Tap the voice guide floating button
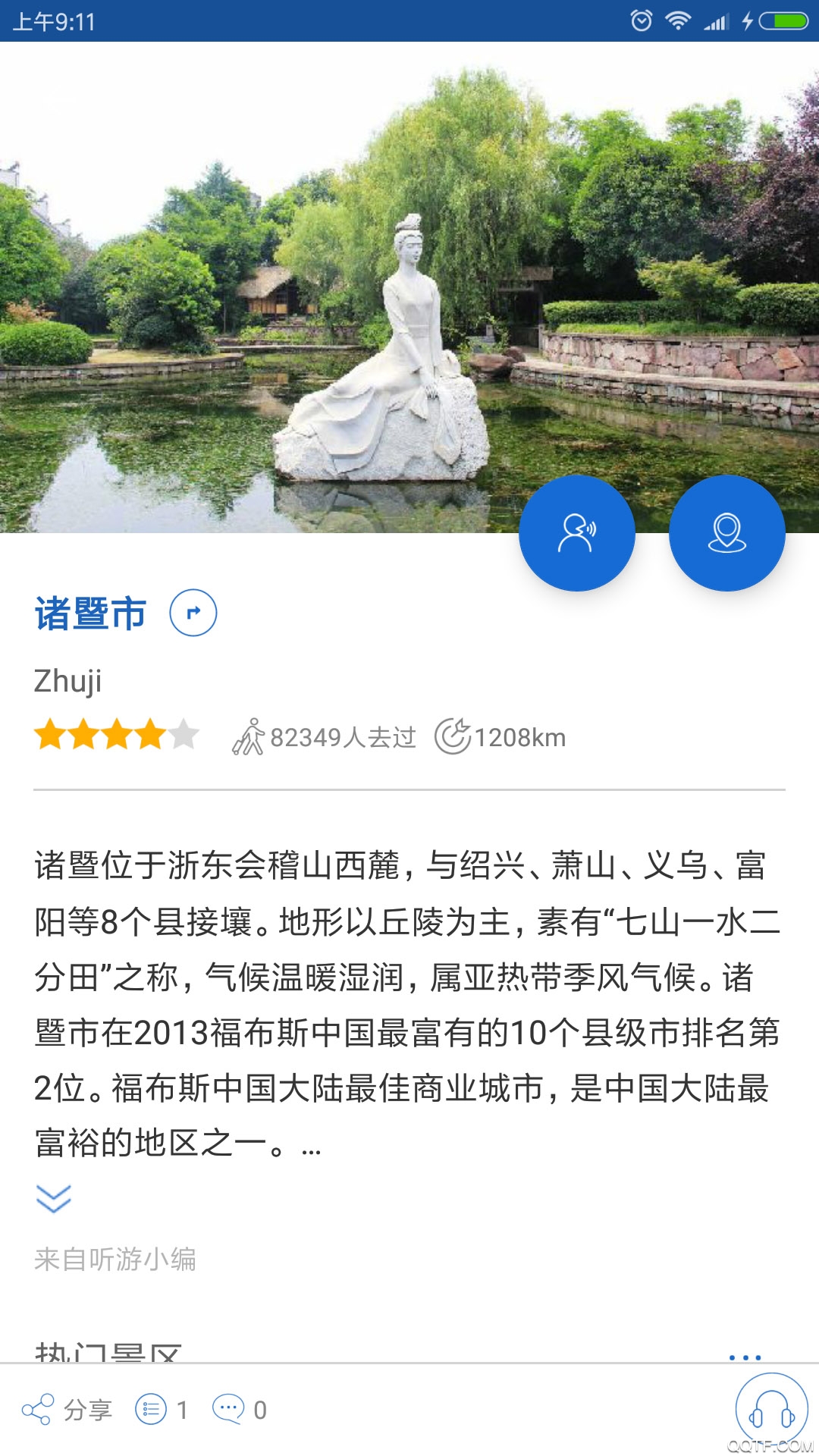This screenshot has height=1456, width=819. 577,533
